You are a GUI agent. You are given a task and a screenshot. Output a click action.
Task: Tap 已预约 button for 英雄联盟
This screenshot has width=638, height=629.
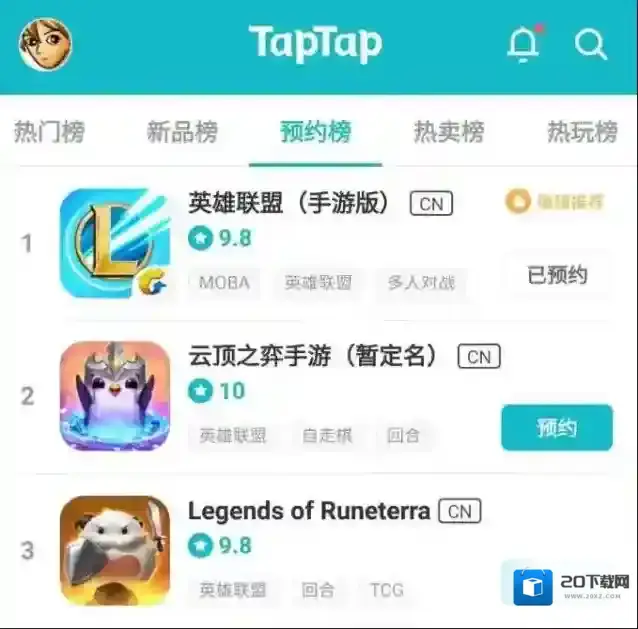click(x=557, y=275)
